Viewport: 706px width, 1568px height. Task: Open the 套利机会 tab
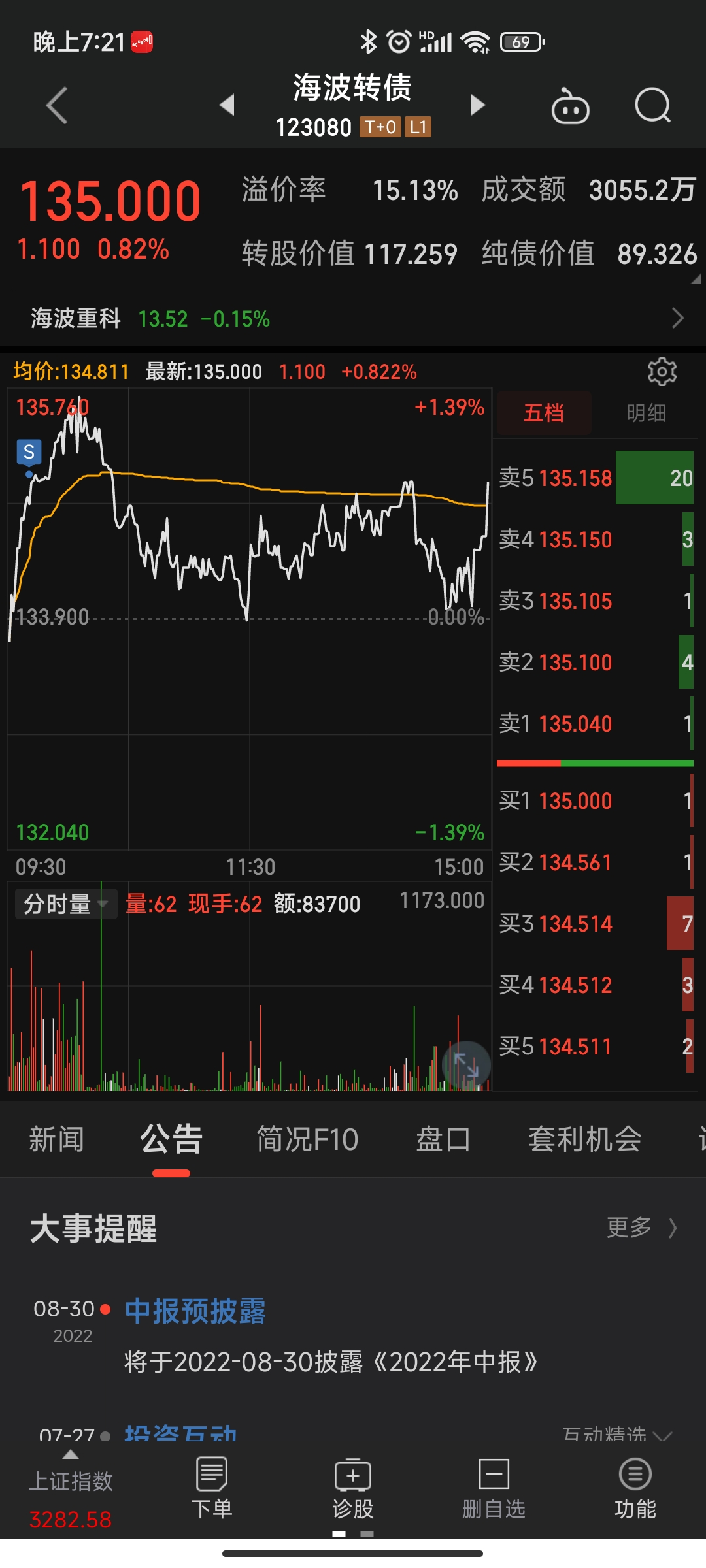584,1139
